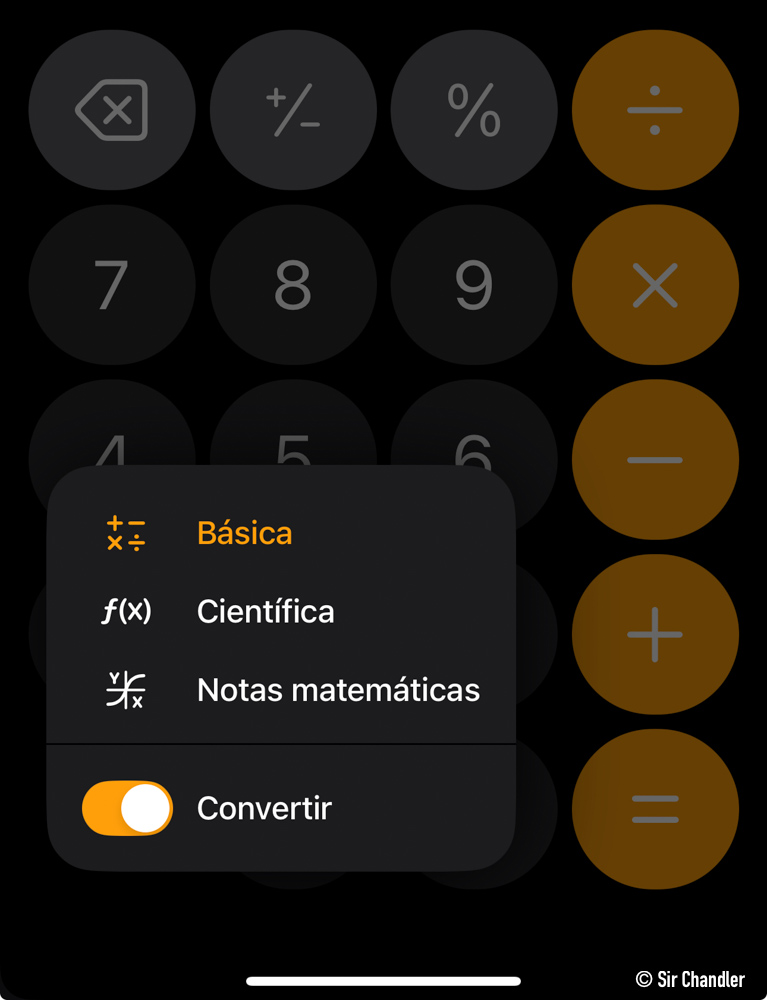Choose Científica in the mode menu

[265, 611]
